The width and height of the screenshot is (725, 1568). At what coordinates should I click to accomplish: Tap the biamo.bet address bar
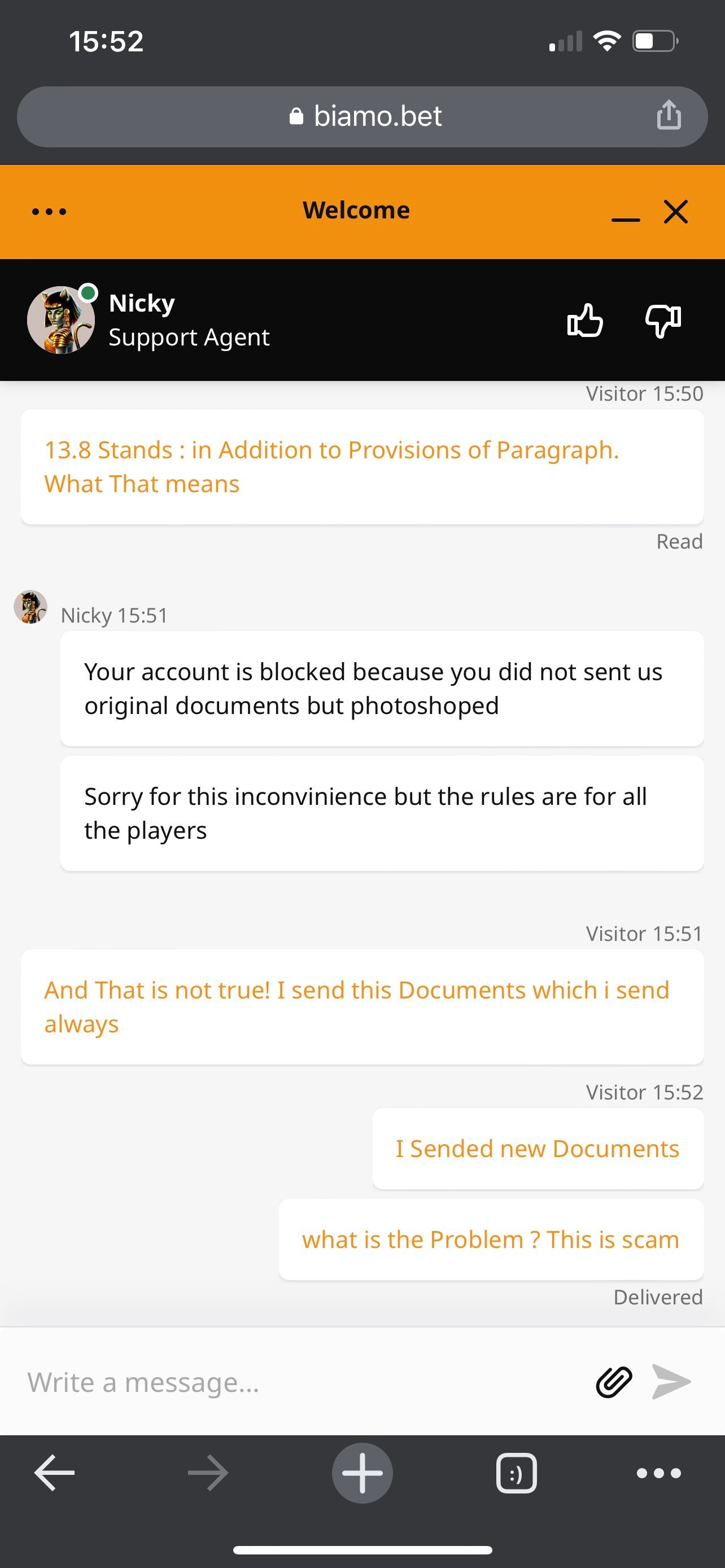[x=365, y=116]
